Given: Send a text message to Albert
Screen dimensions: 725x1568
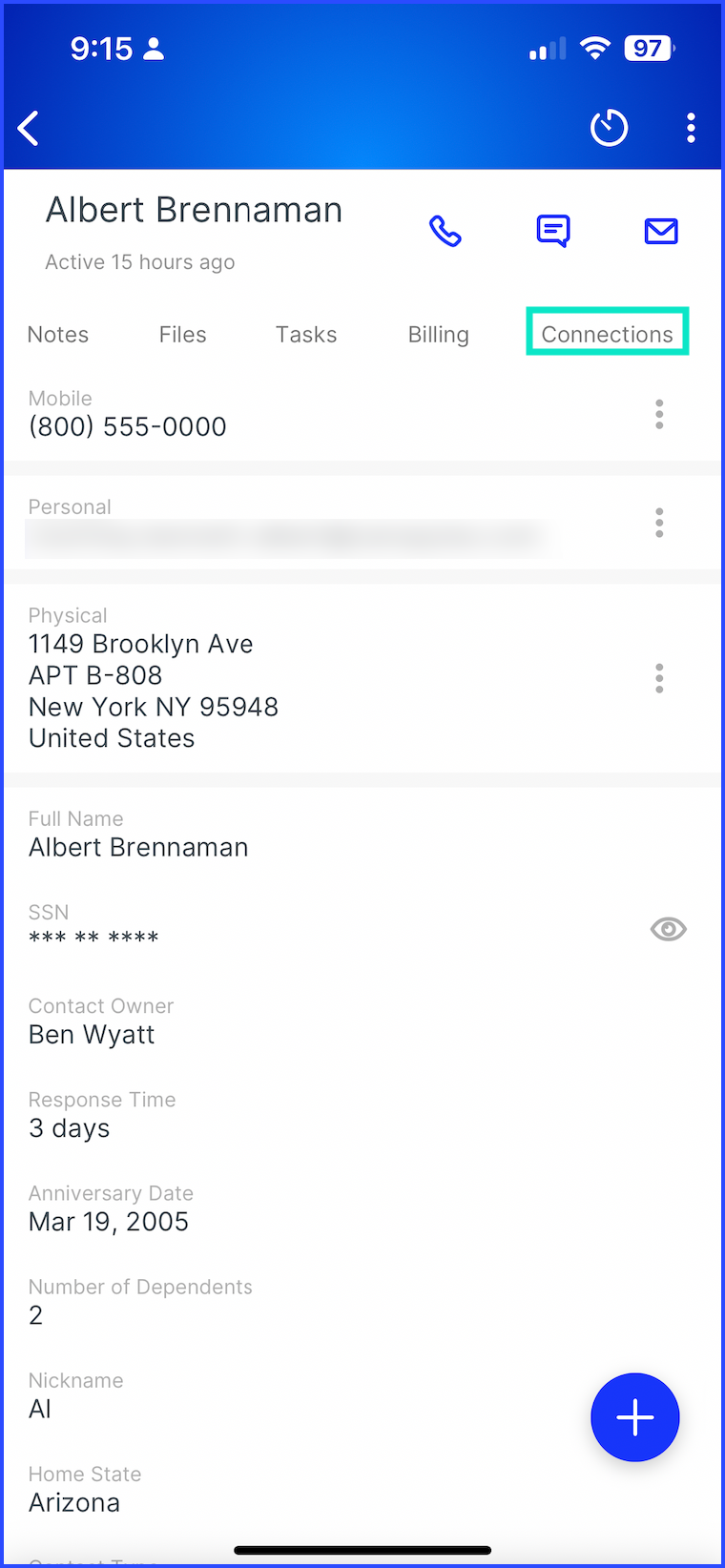Looking at the screenshot, I should (553, 231).
